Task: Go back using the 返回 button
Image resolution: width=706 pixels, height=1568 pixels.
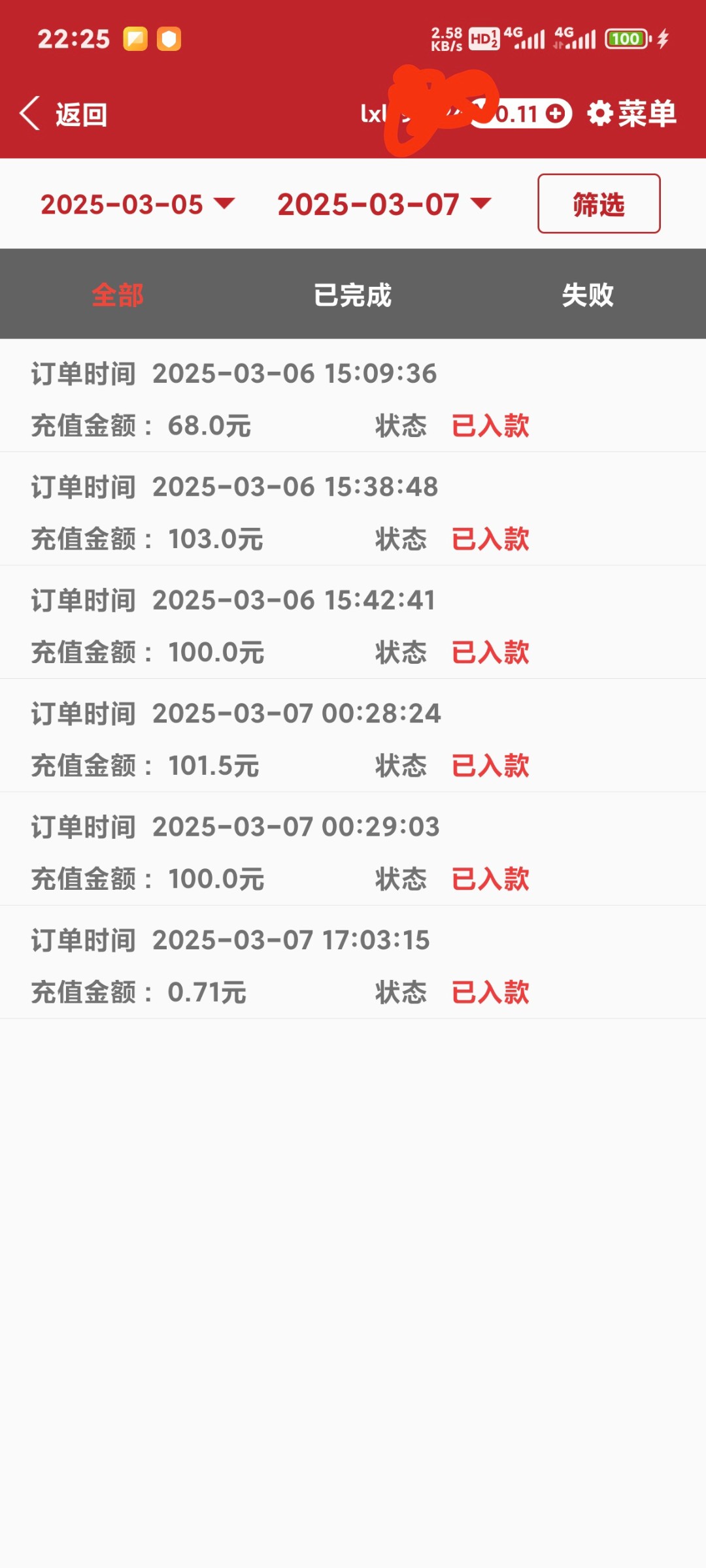Action: (x=64, y=114)
